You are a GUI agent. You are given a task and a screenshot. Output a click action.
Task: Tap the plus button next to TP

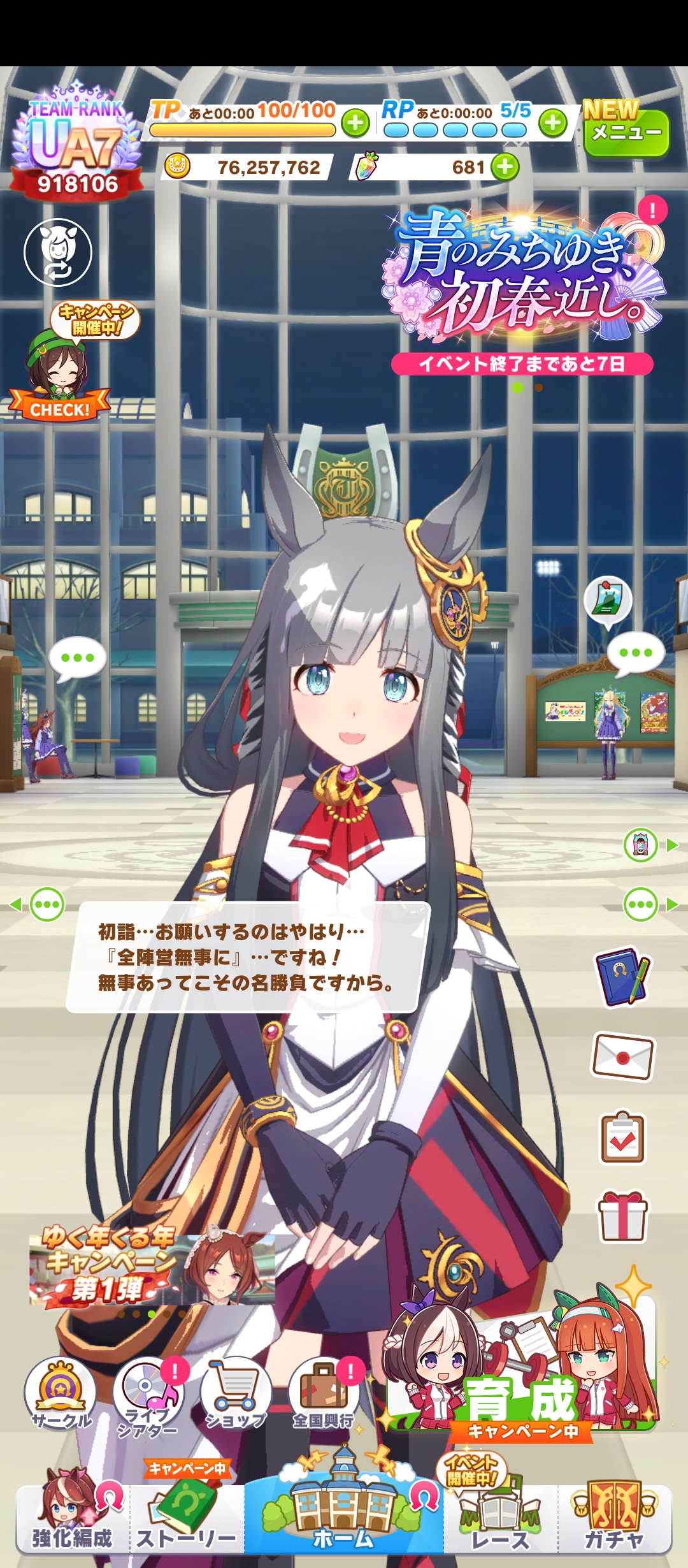click(355, 122)
